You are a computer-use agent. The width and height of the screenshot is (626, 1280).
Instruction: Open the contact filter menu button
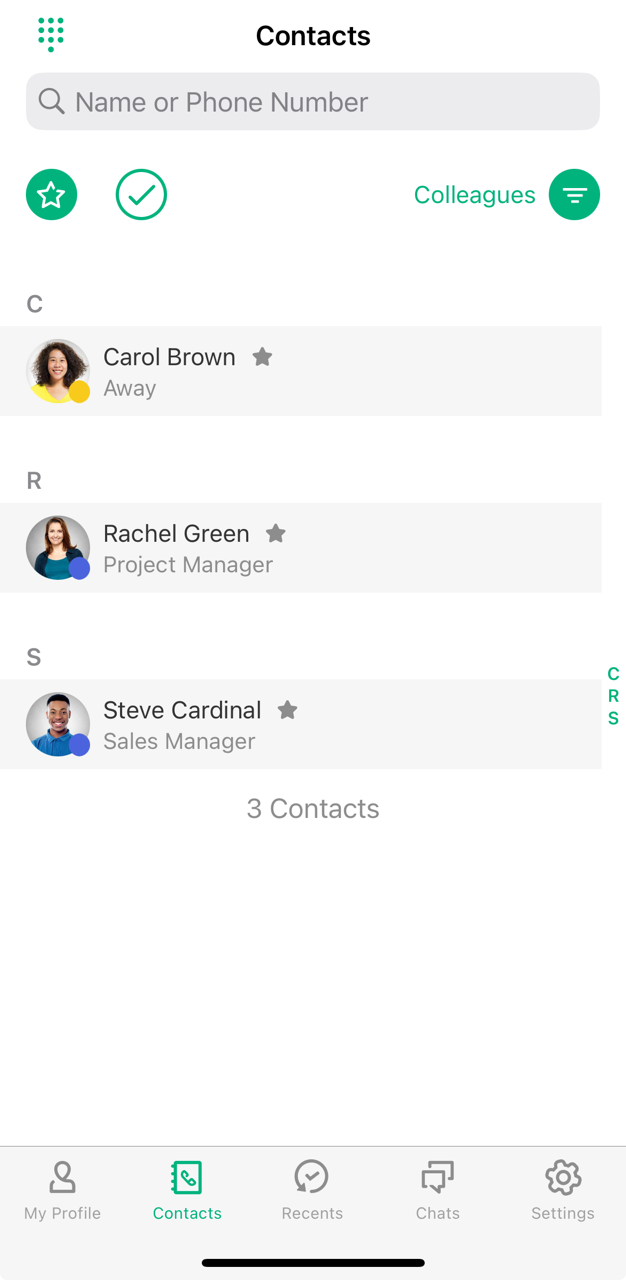tap(574, 194)
